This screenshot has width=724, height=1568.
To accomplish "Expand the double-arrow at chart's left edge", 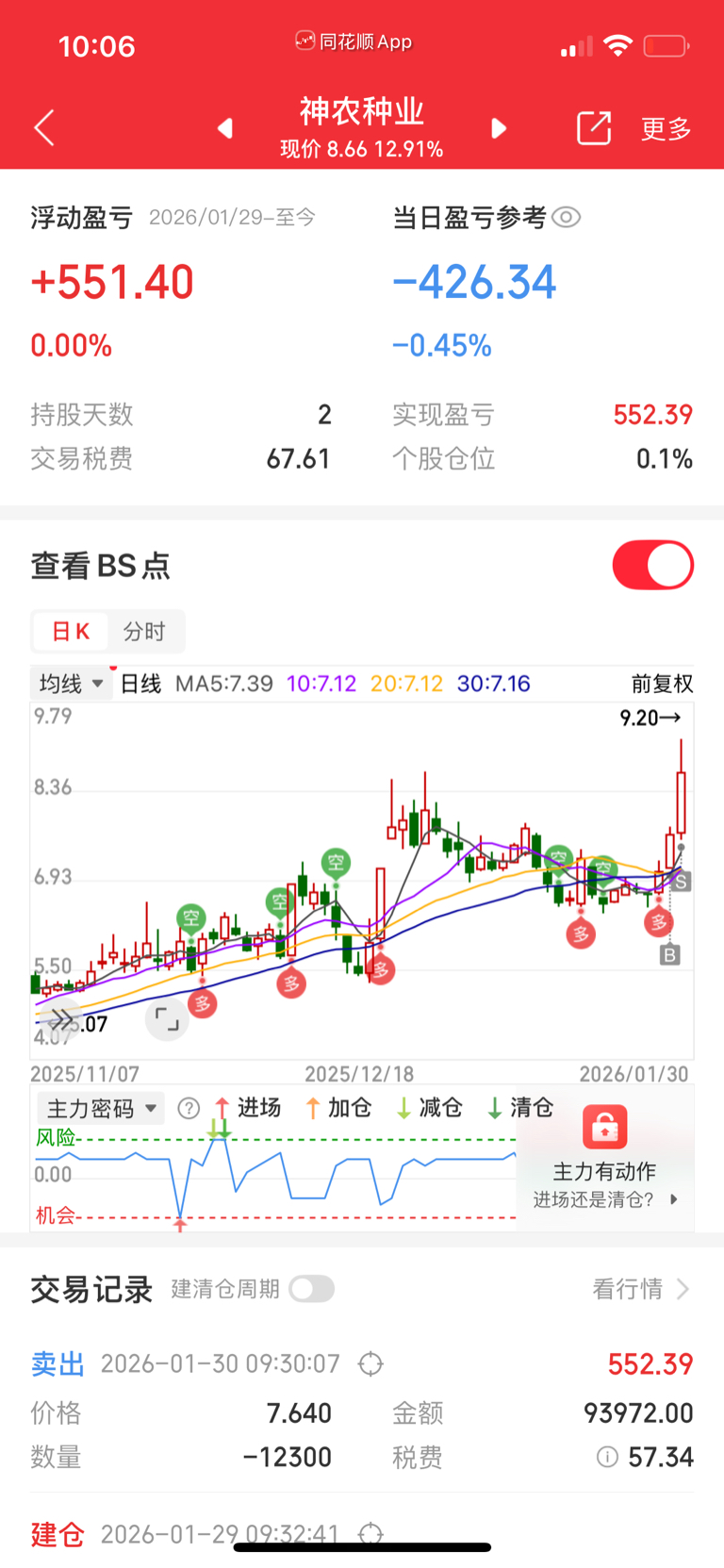I will coord(61,1019).
